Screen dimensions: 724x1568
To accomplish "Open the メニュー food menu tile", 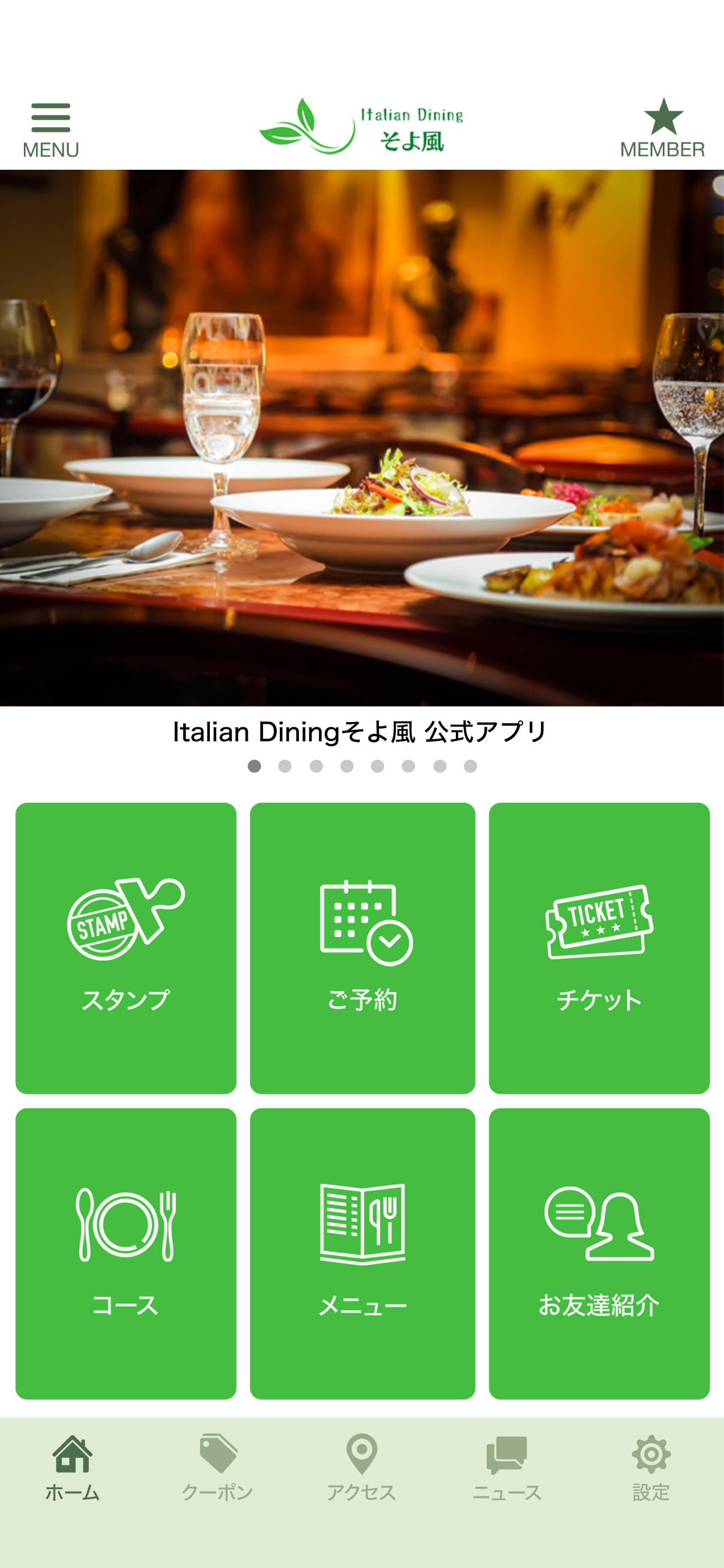I will tap(362, 1252).
